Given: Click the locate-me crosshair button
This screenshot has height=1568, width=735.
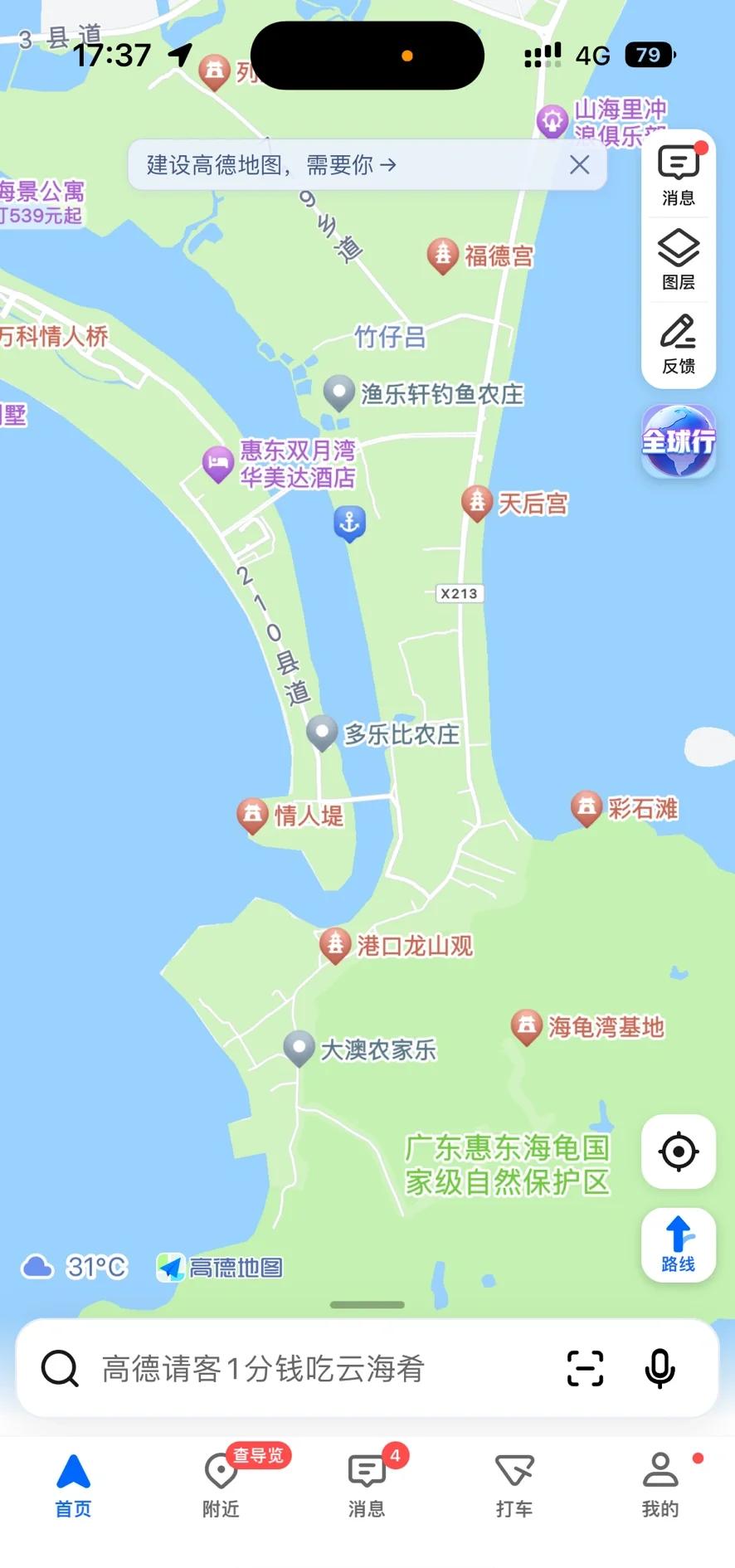Looking at the screenshot, I should [678, 1152].
